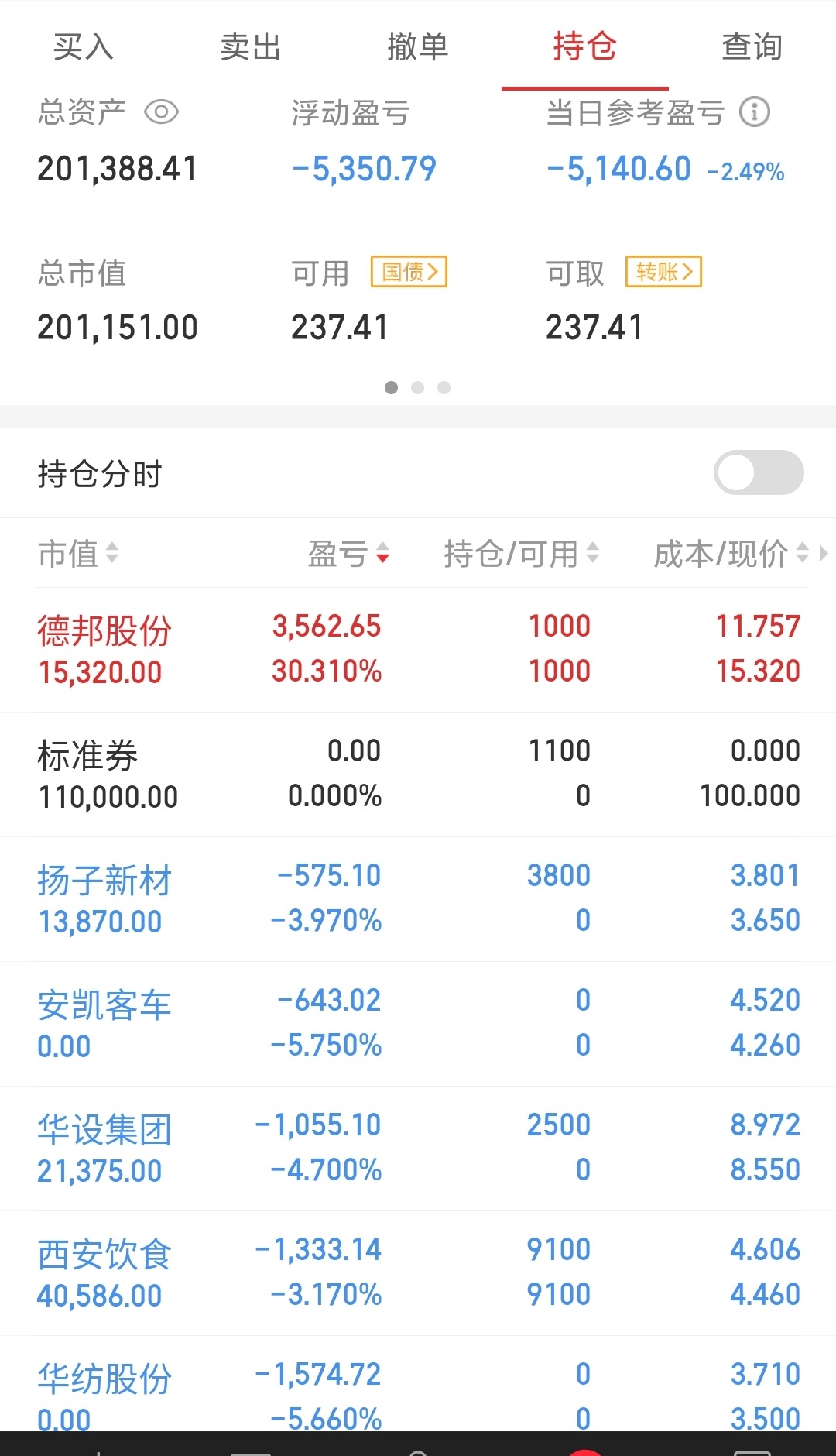Image resolution: width=836 pixels, height=1456 pixels.
Task: Open the 撤单 tab
Action: [x=418, y=46]
